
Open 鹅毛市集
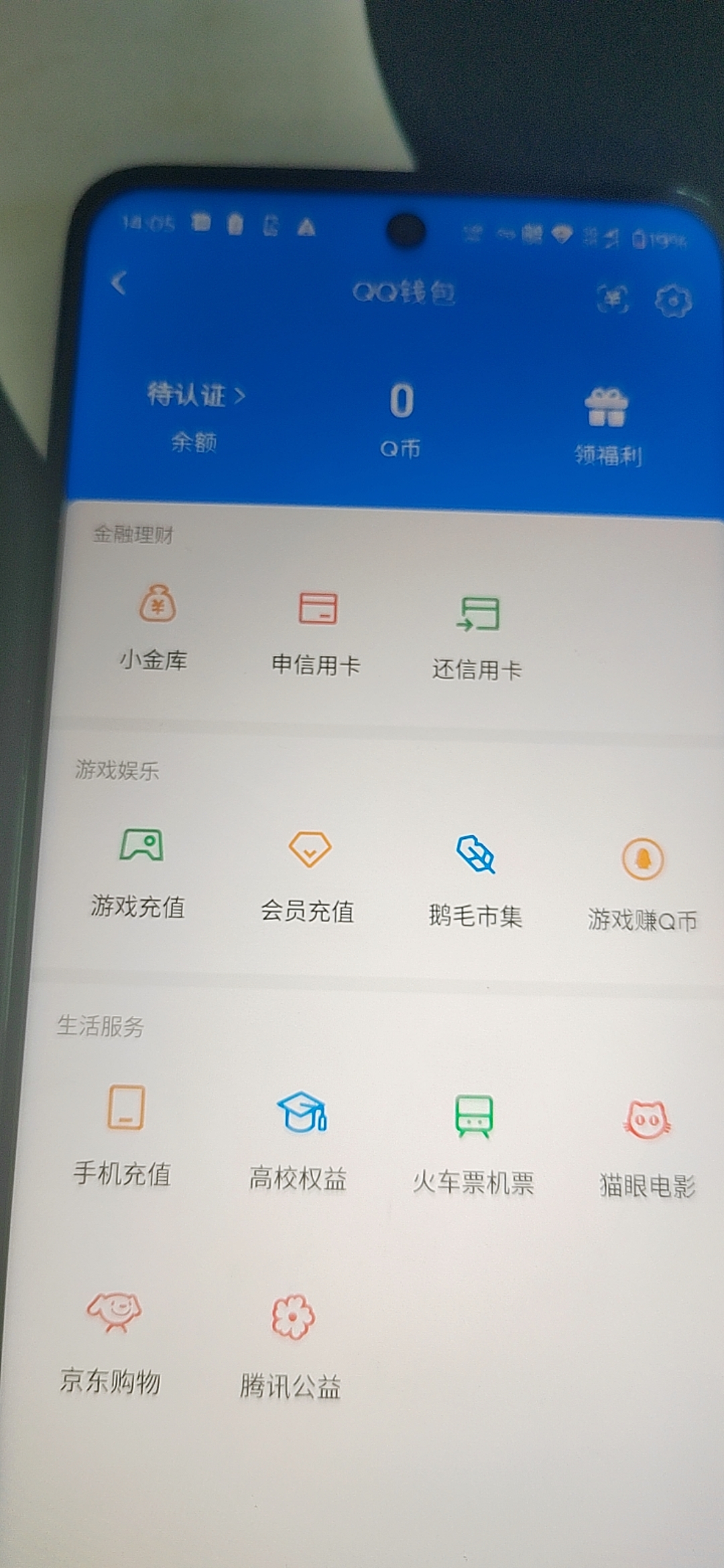475,880
